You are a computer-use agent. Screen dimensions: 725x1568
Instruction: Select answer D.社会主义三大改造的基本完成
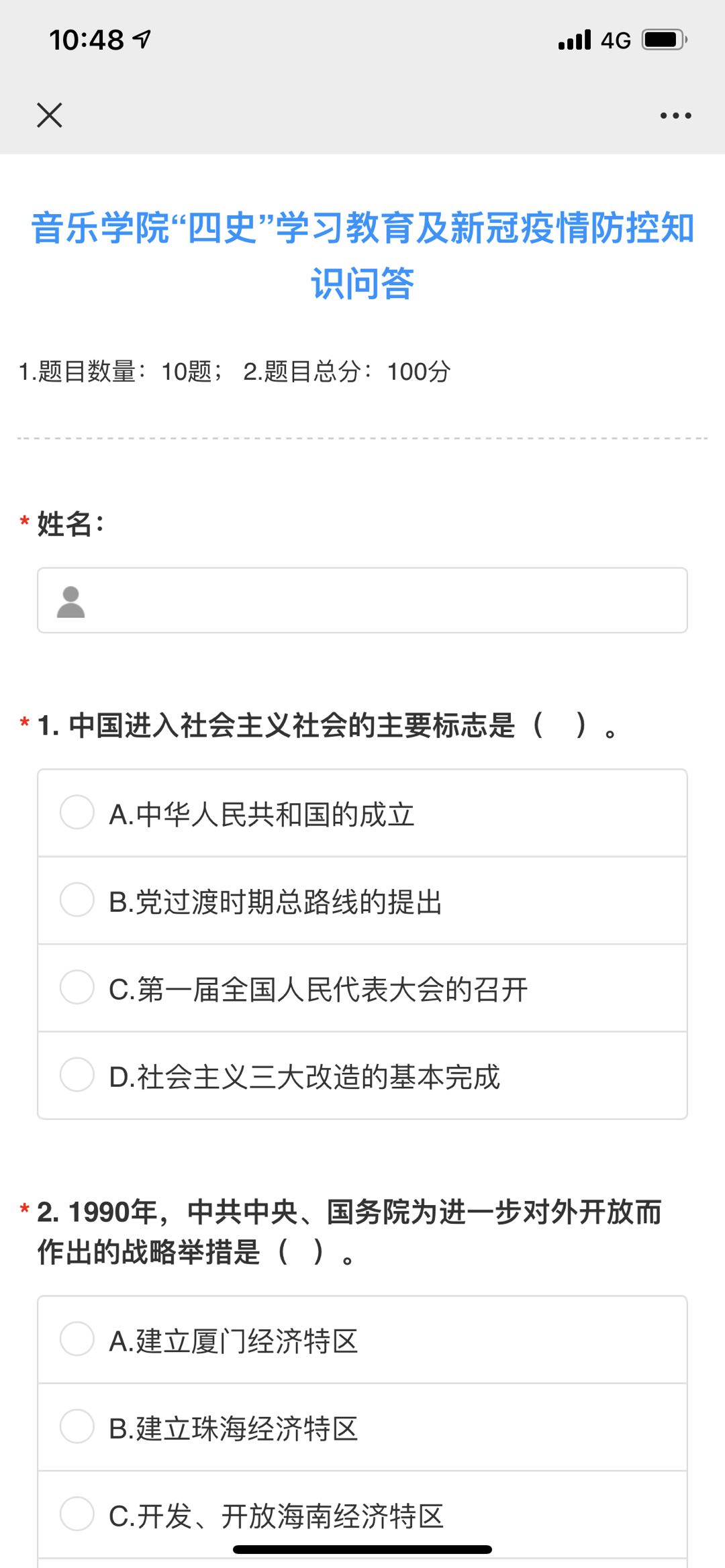pyautogui.click(x=362, y=1076)
